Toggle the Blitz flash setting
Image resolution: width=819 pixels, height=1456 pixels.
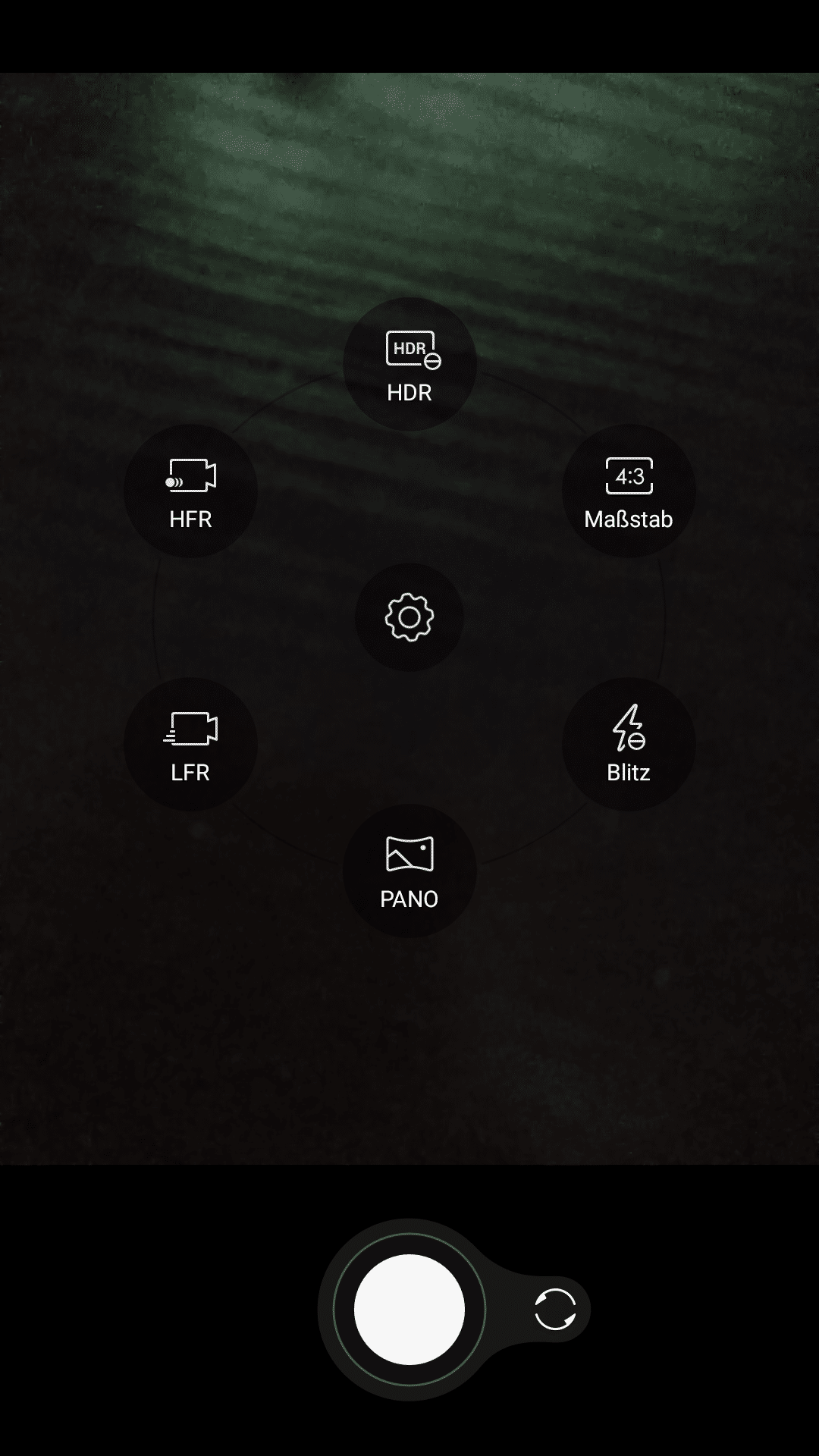coord(629,744)
